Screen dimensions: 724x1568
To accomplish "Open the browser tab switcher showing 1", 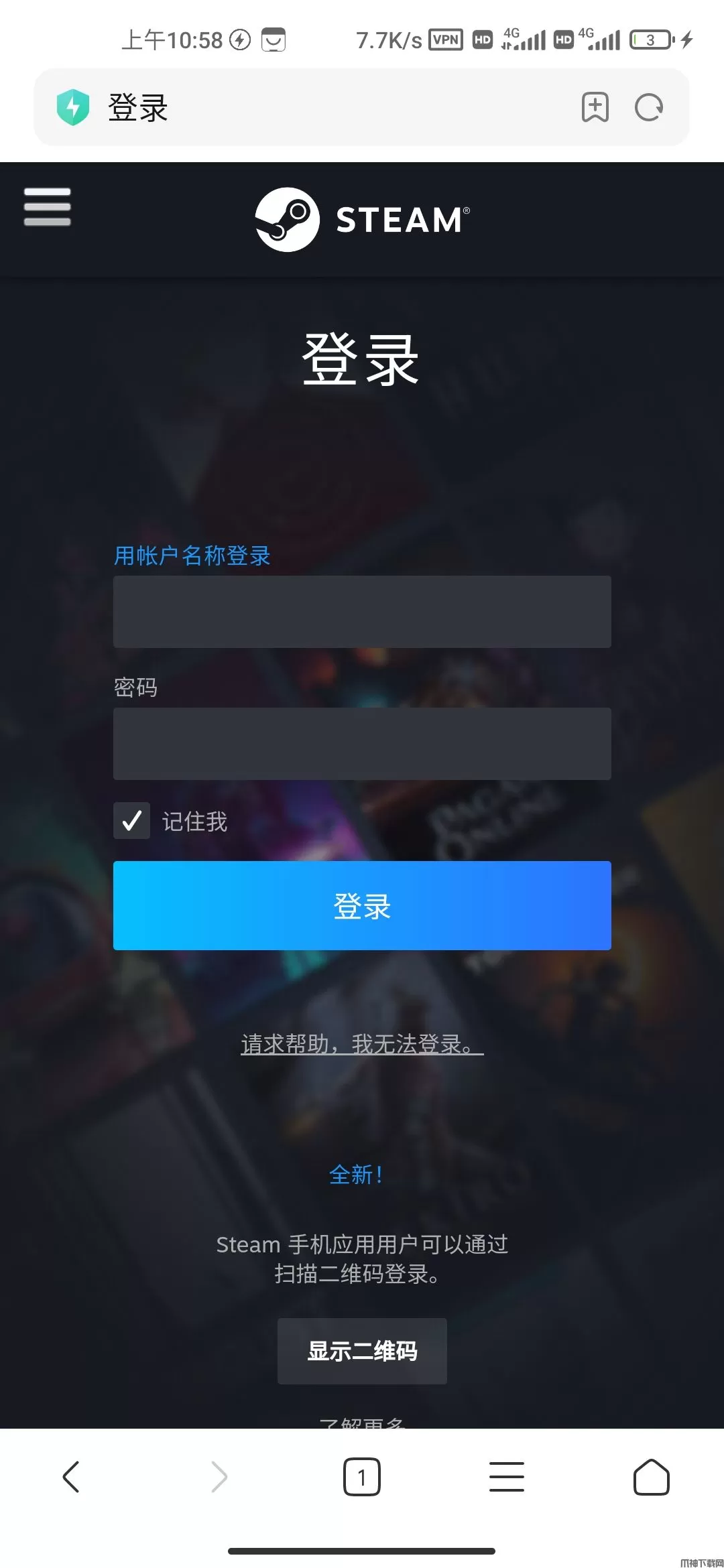I will [x=362, y=1477].
